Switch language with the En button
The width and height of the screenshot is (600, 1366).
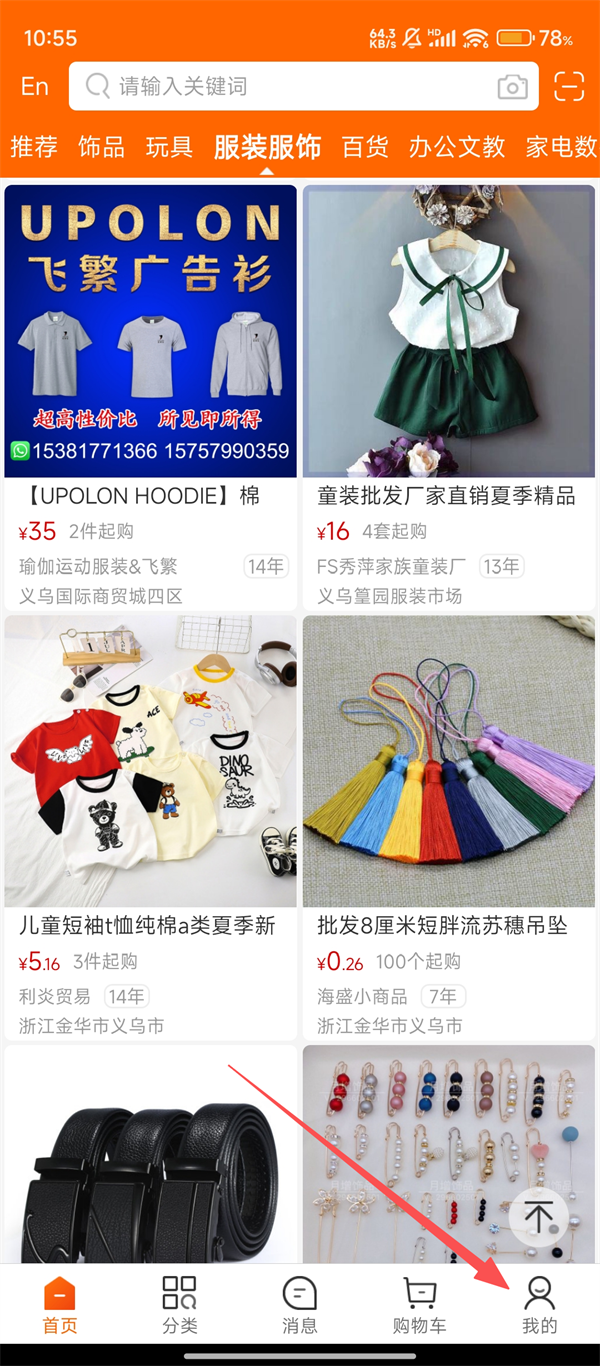pyautogui.click(x=35, y=87)
